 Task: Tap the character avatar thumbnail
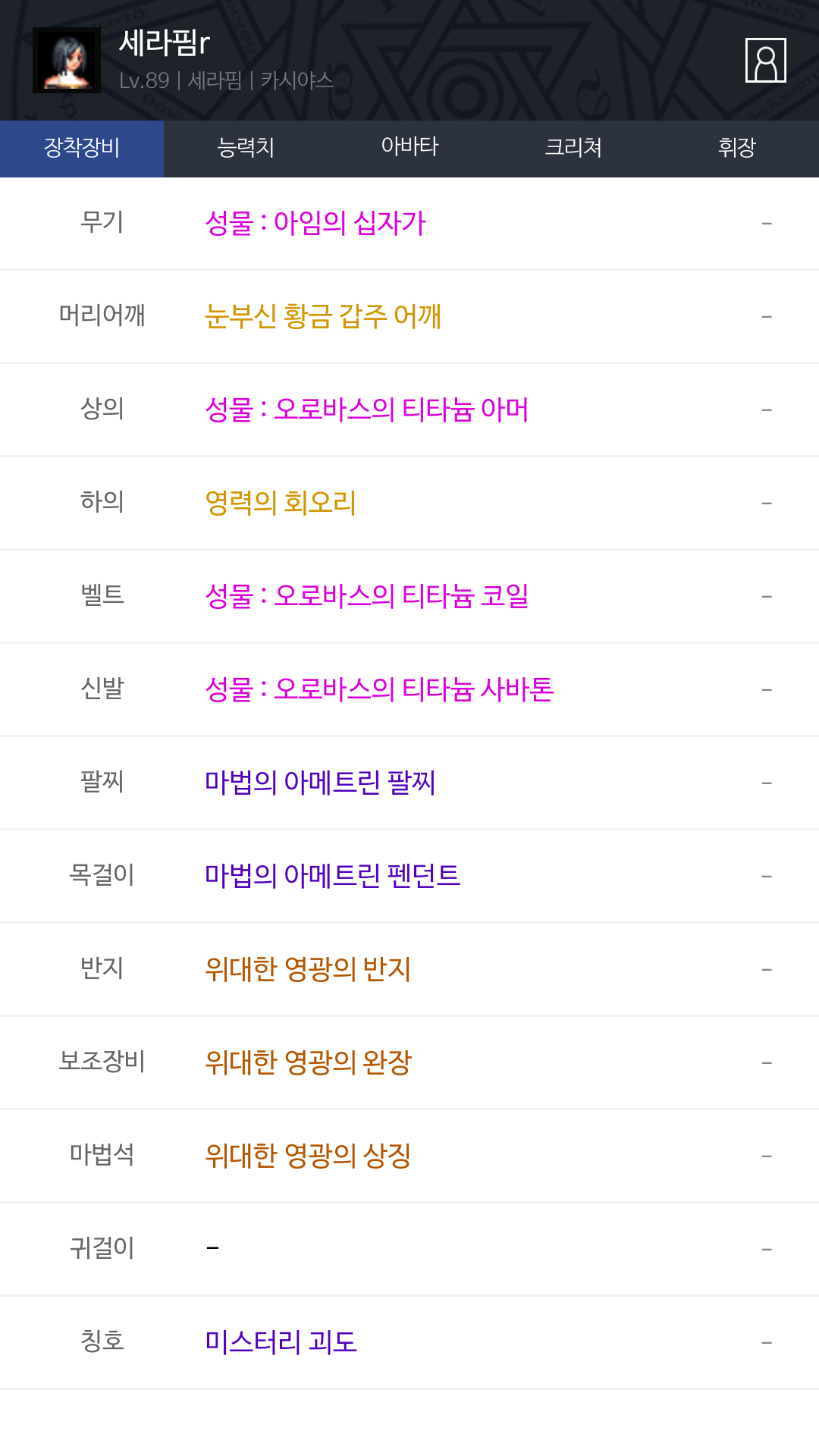point(67,60)
